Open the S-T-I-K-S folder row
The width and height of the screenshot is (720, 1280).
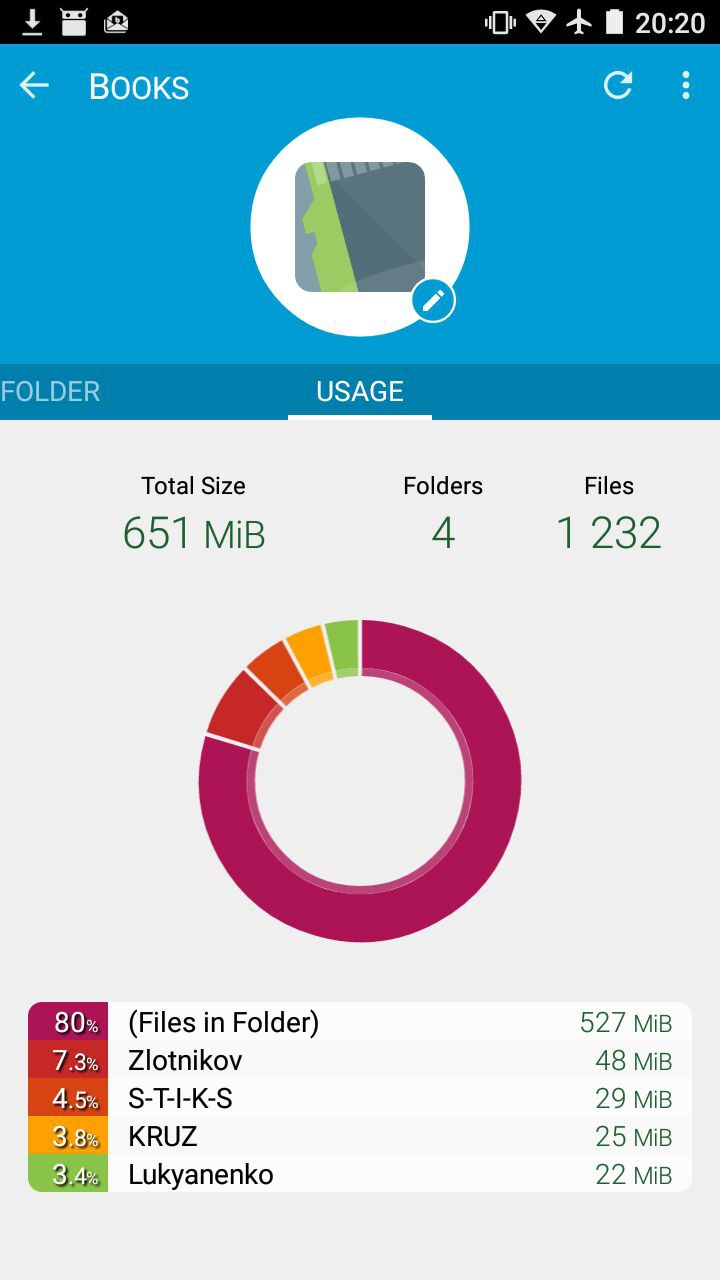(360, 1098)
